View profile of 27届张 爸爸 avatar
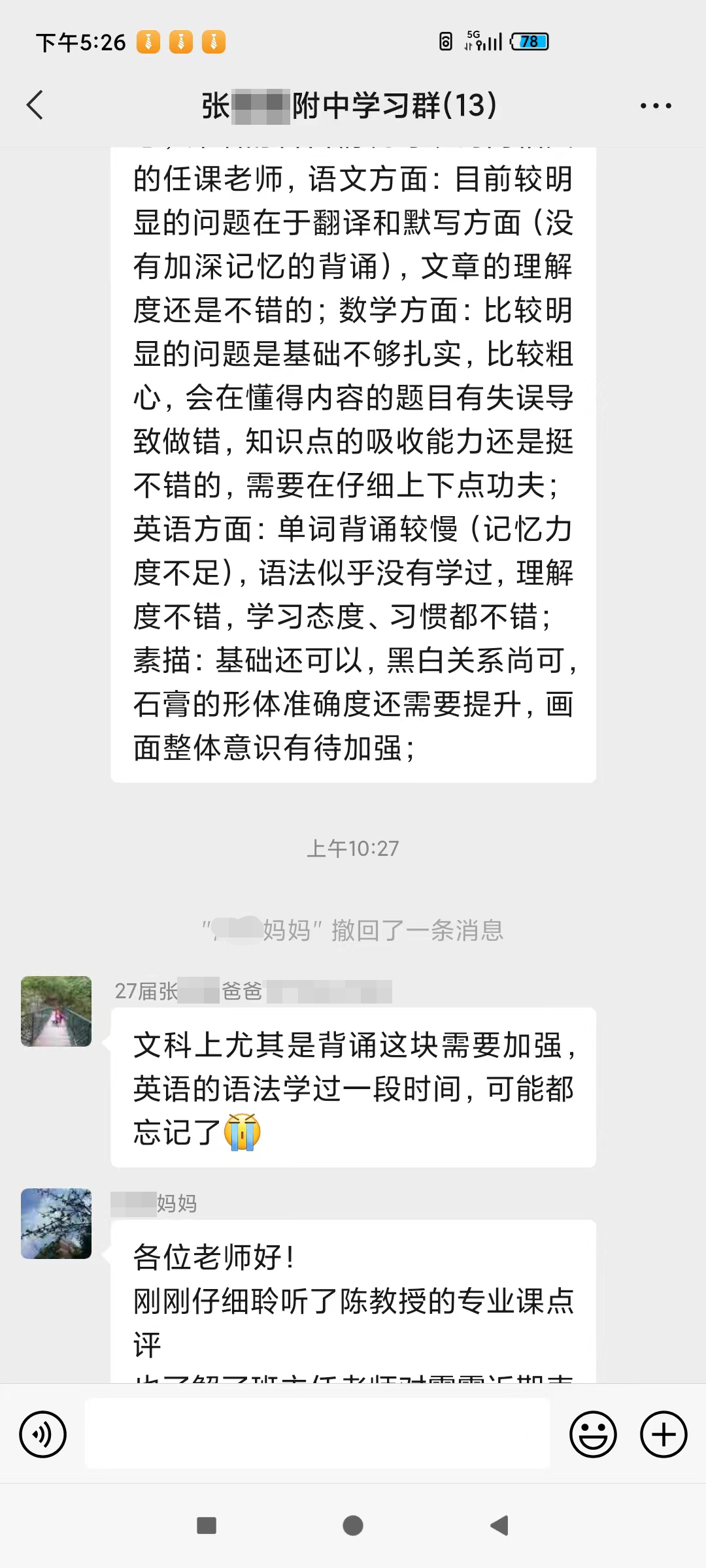Image resolution: width=706 pixels, height=1568 pixels. (x=56, y=1011)
